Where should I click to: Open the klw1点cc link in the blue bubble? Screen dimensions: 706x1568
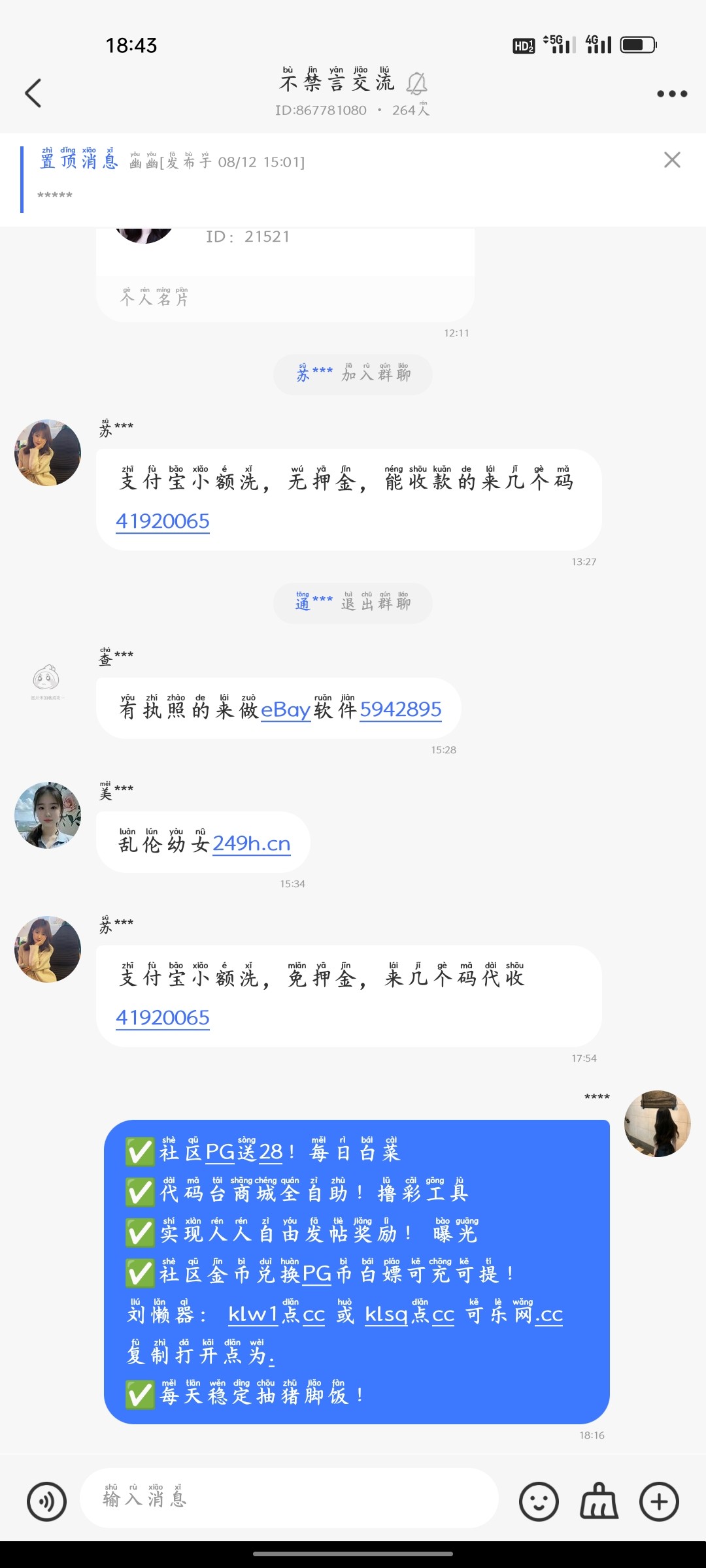[275, 1315]
